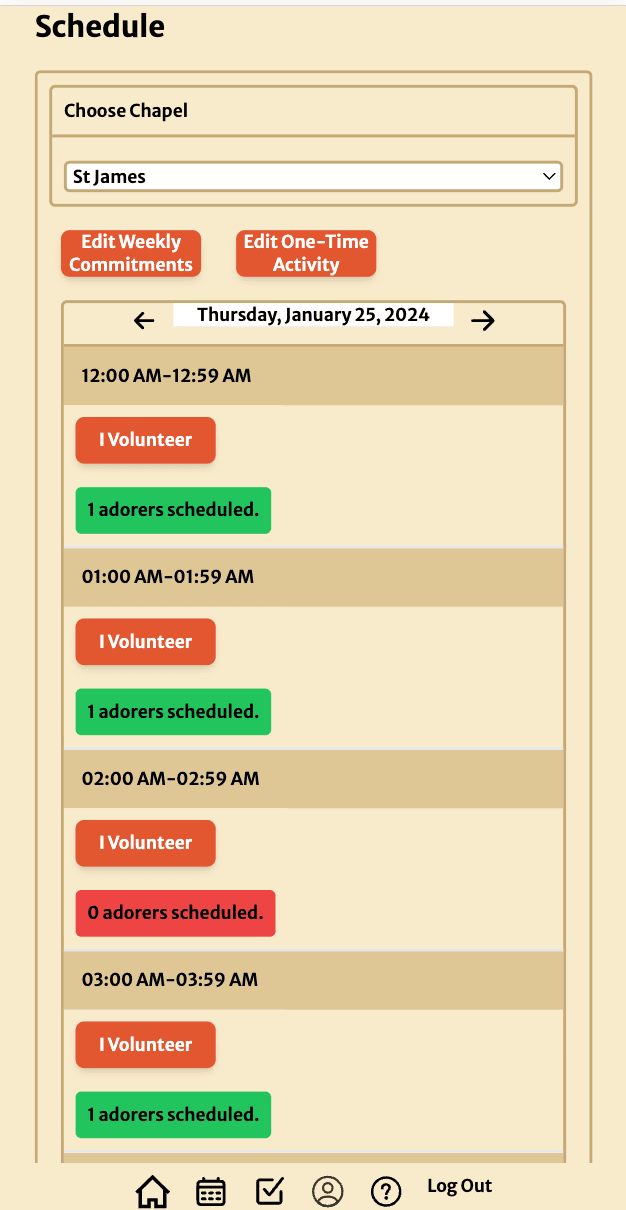The width and height of the screenshot is (626, 1210).
Task: Open the checklist tab
Action: 270,1191
